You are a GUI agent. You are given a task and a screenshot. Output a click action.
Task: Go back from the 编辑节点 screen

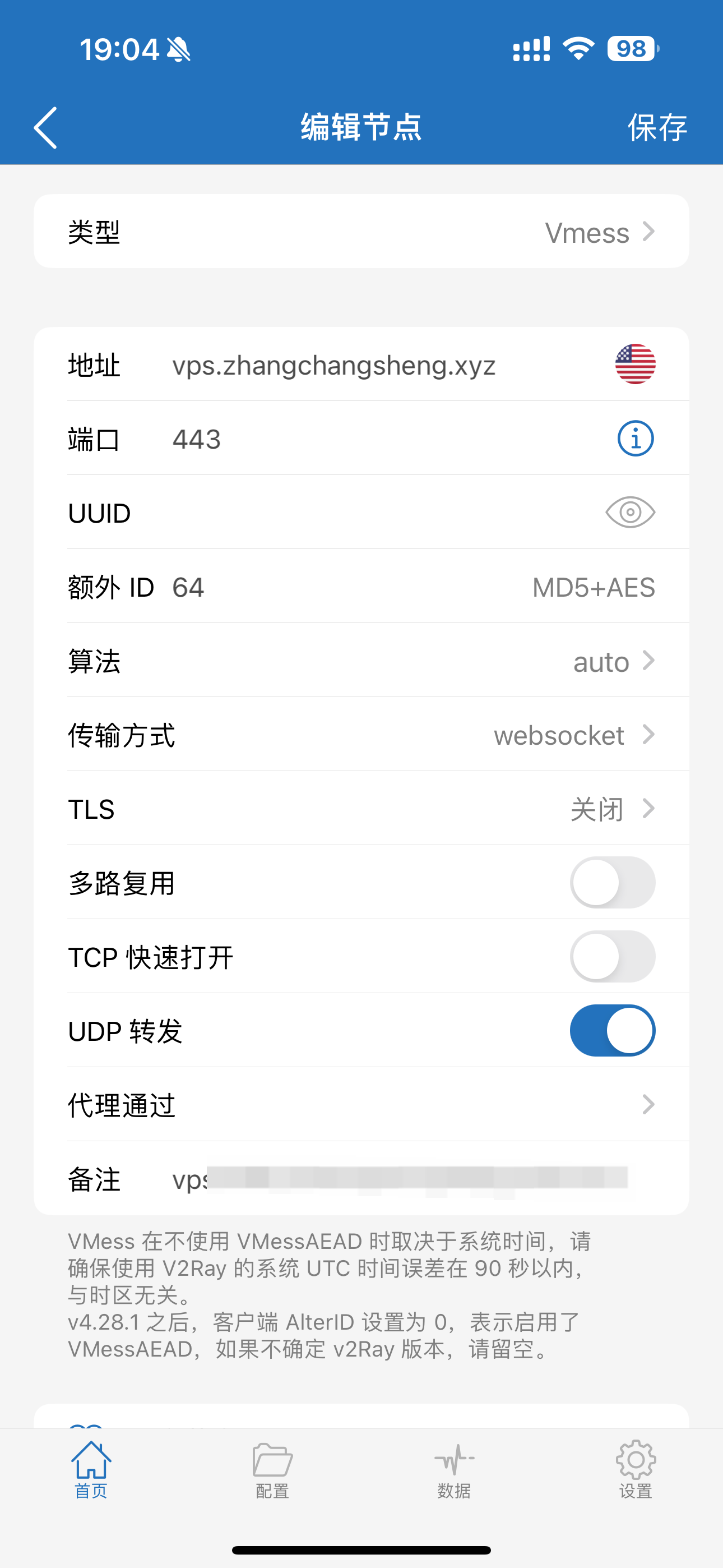[x=45, y=127]
